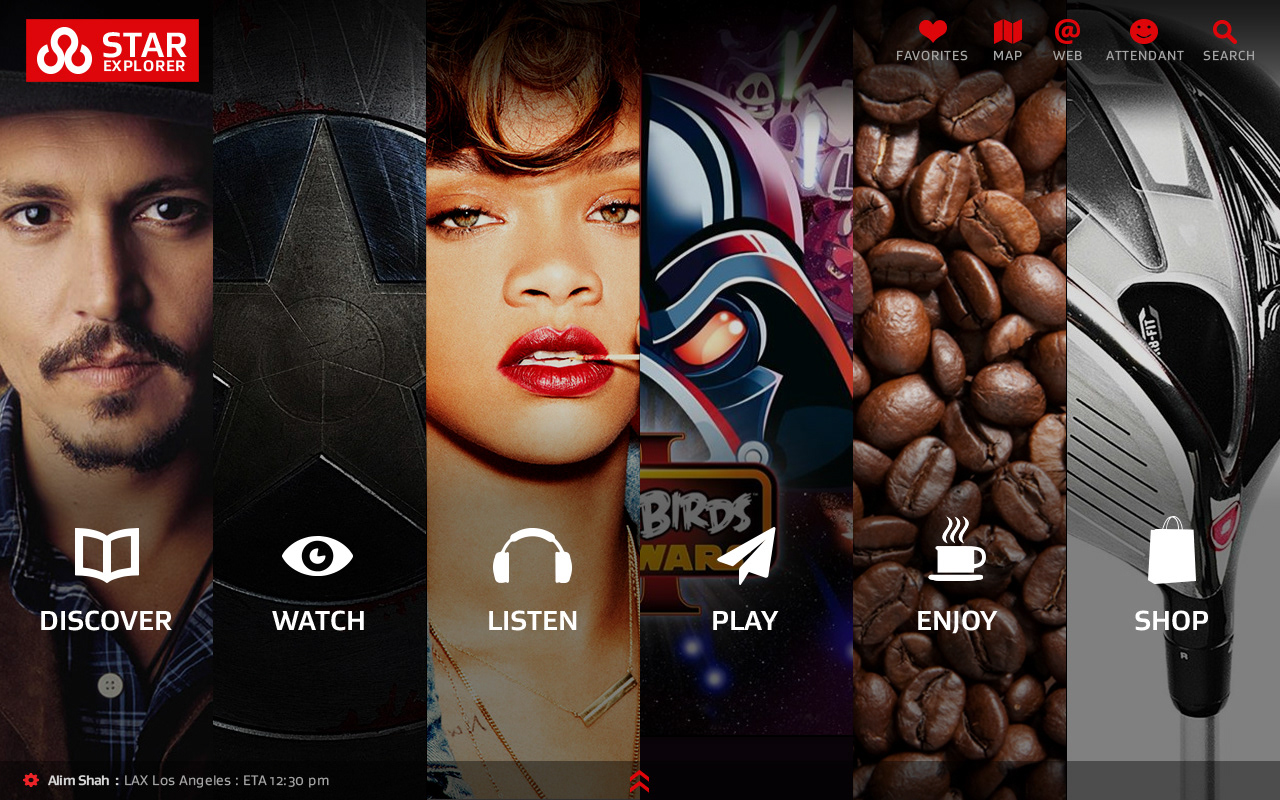Screen dimensions: 1280x800
Task: Open the Discover section
Action: (x=106, y=580)
